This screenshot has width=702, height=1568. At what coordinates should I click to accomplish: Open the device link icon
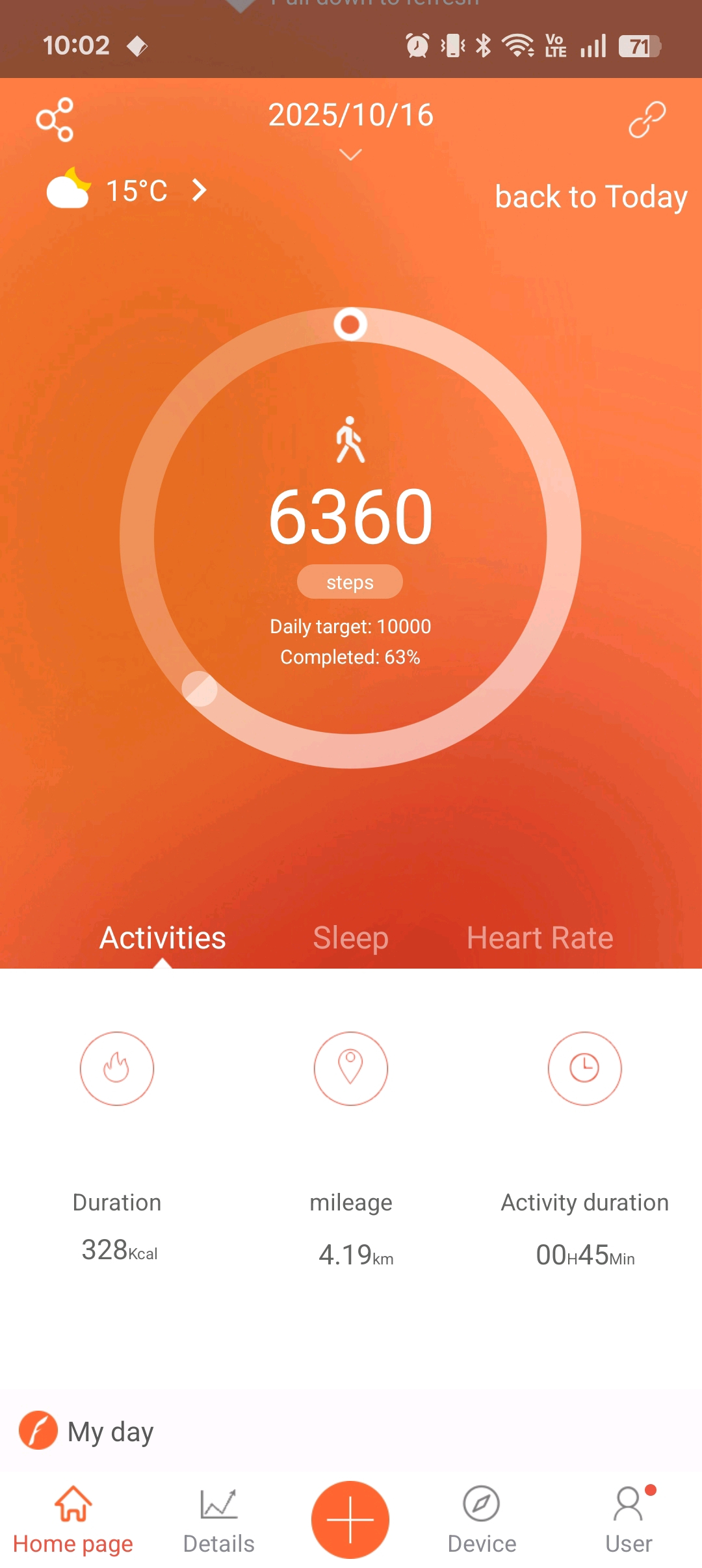[647, 120]
